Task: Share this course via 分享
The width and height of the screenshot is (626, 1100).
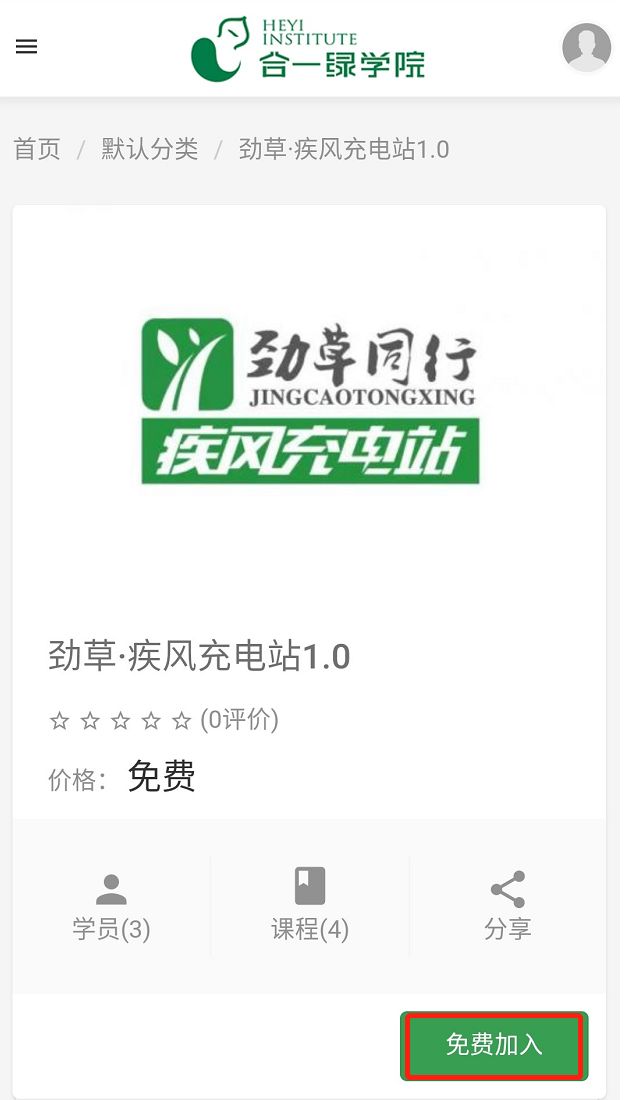Action: [508, 906]
